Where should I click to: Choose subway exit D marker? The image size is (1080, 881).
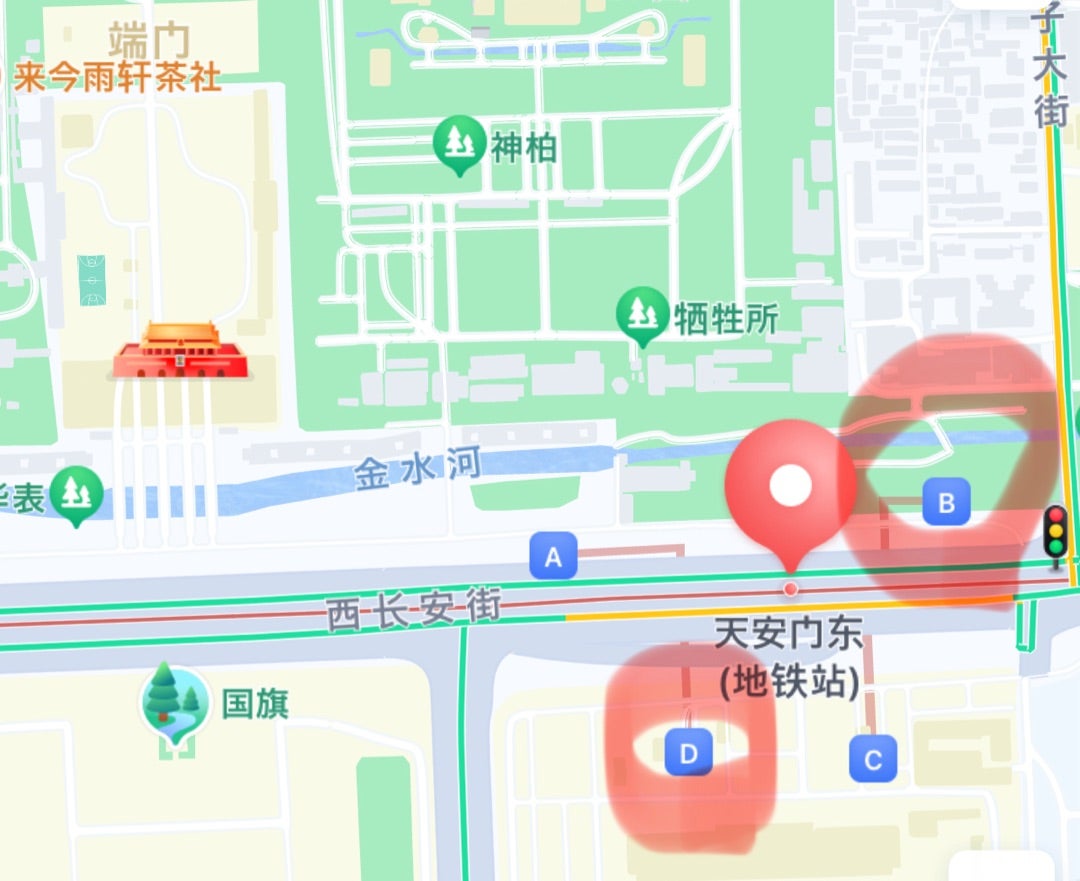click(x=688, y=753)
